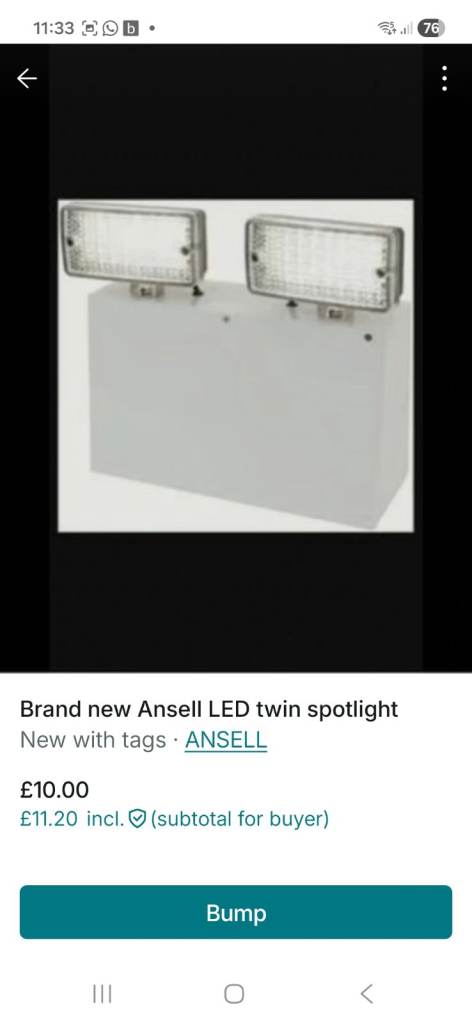The width and height of the screenshot is (472, 1024).
Task: View subtotal for buyer price details
Action: point(174,818)
